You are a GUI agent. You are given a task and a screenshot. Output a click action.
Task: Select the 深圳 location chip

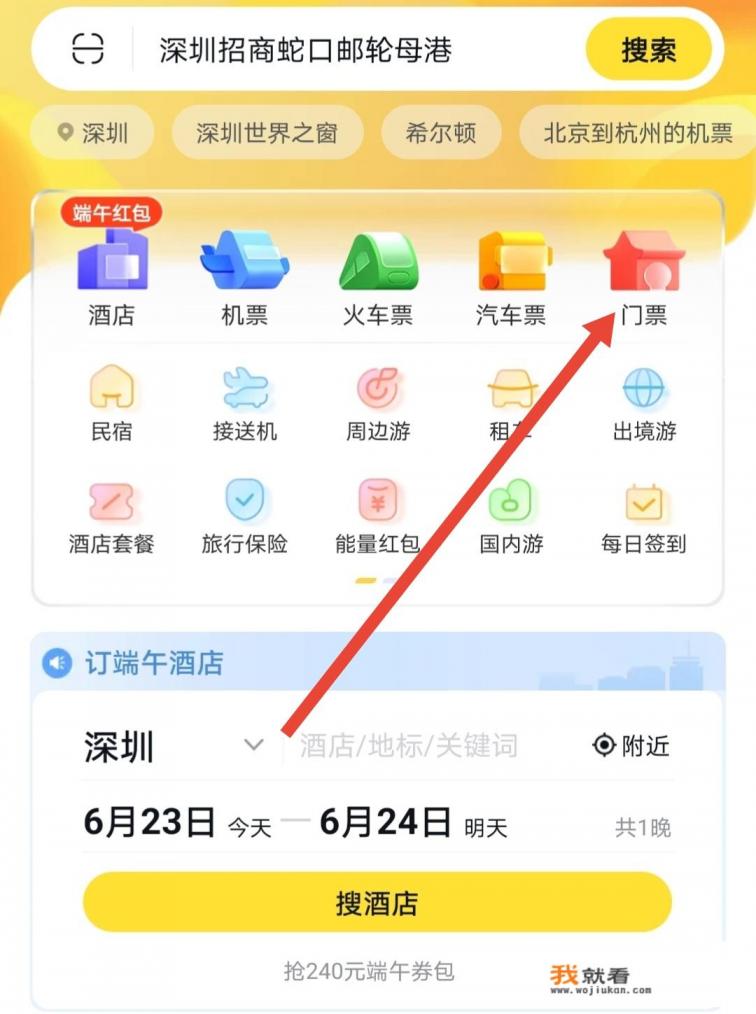(93, 133)
